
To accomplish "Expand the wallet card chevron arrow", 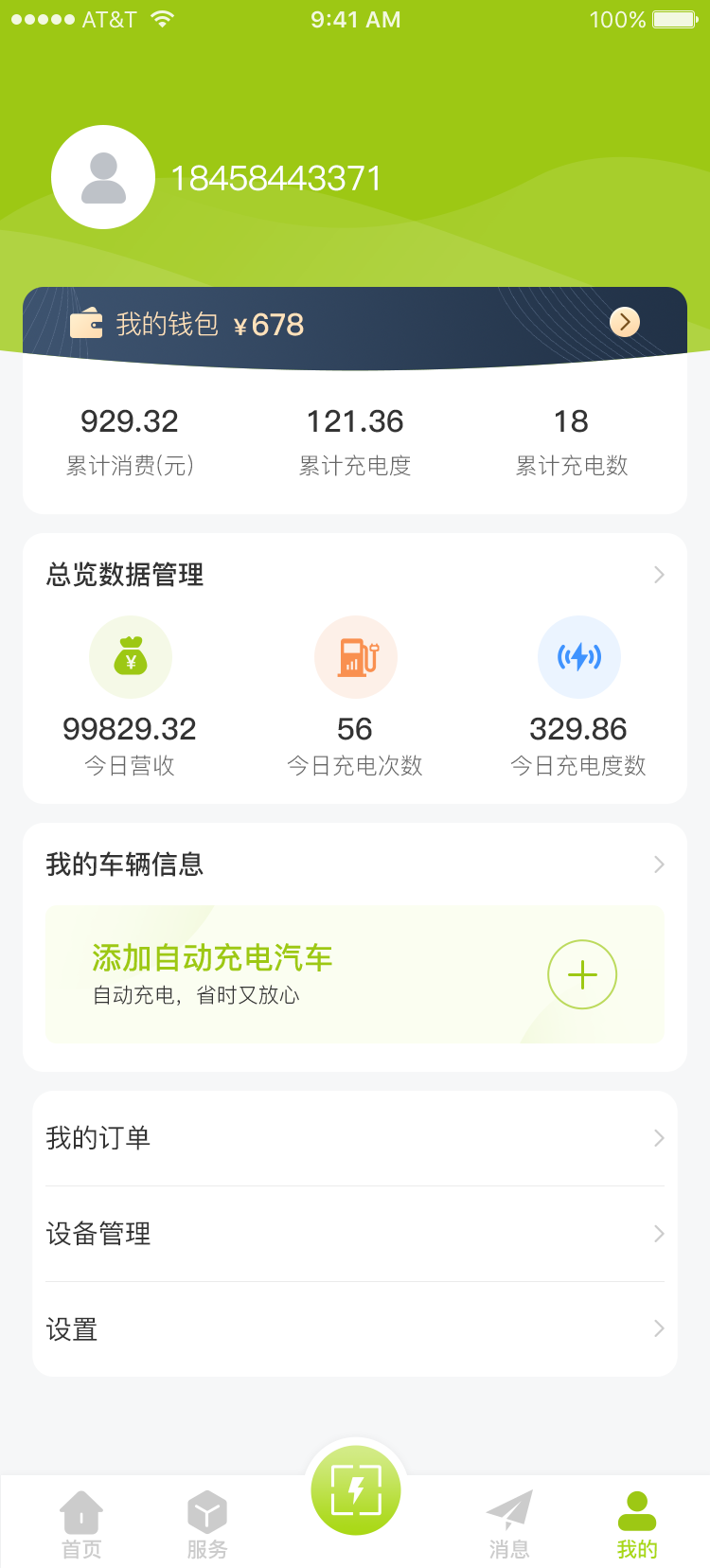I will click(624, 323).
